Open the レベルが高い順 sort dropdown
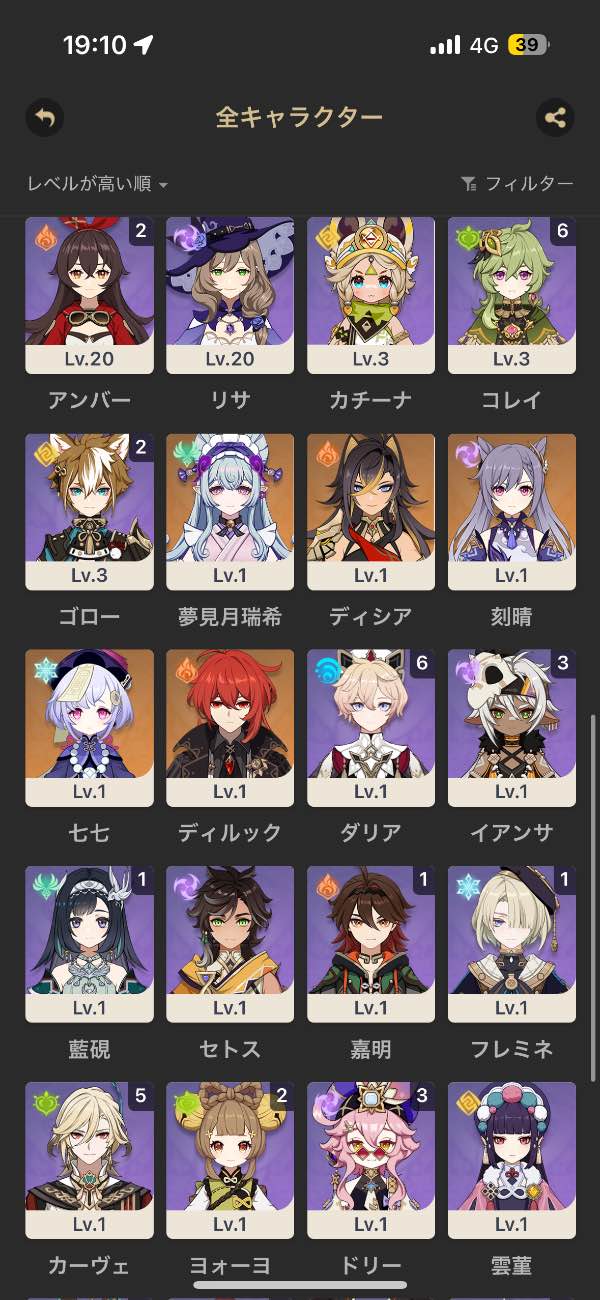The width and height of the screenshot is (600, 1300). pos(97,184)
